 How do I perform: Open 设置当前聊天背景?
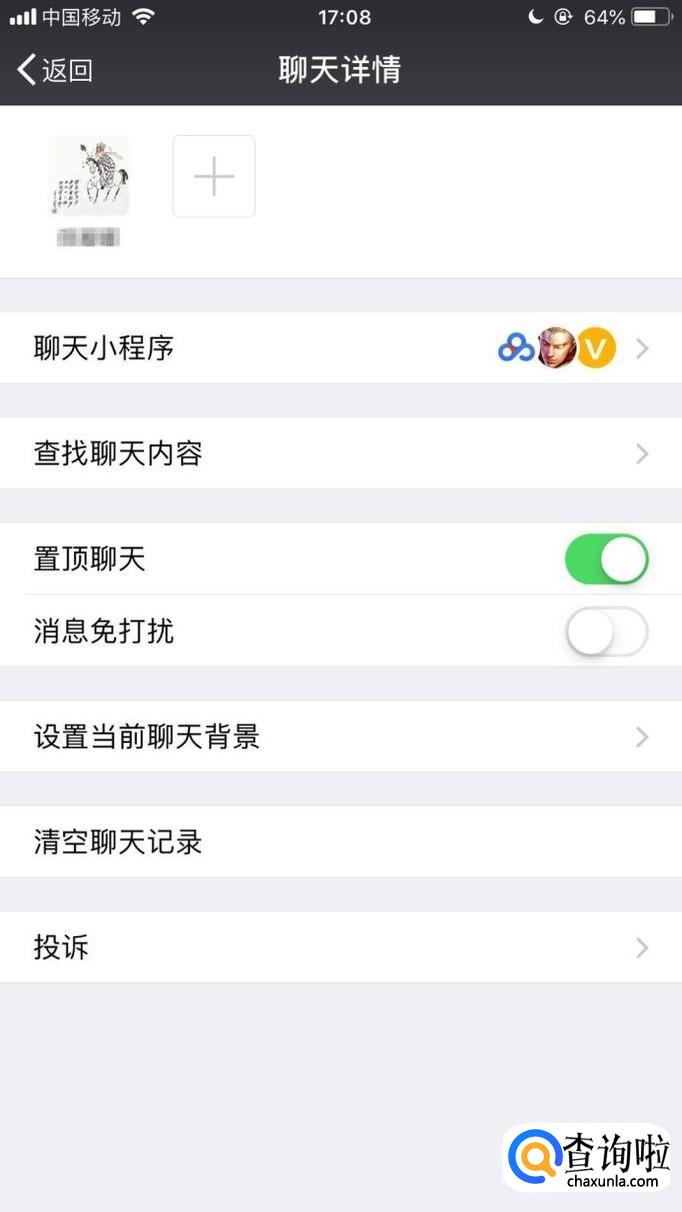pyautogui.click(x=340, y=737)
